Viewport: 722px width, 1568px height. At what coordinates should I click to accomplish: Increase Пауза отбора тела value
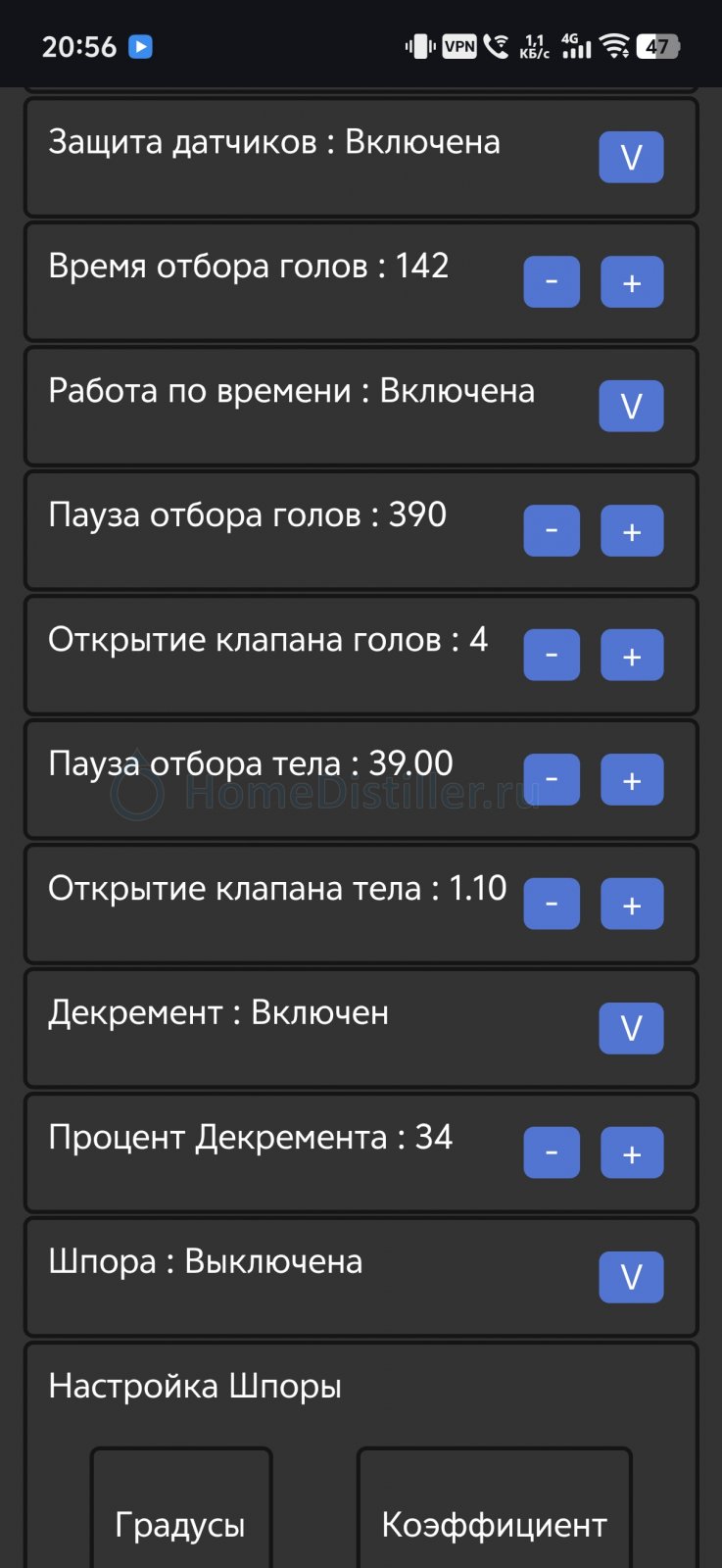pos(631,780)
